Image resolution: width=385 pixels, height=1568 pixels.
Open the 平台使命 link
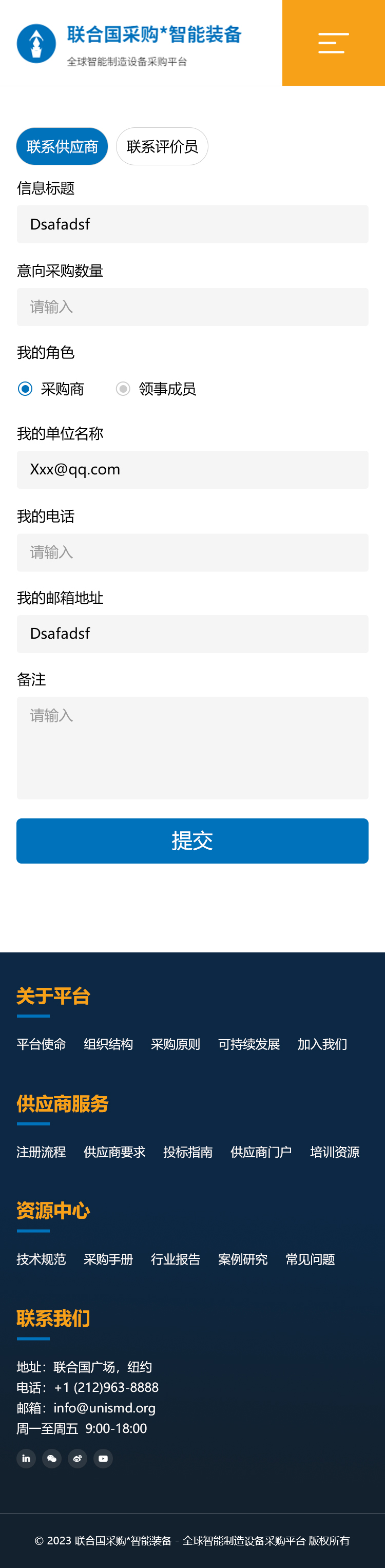click(42, 1044)
